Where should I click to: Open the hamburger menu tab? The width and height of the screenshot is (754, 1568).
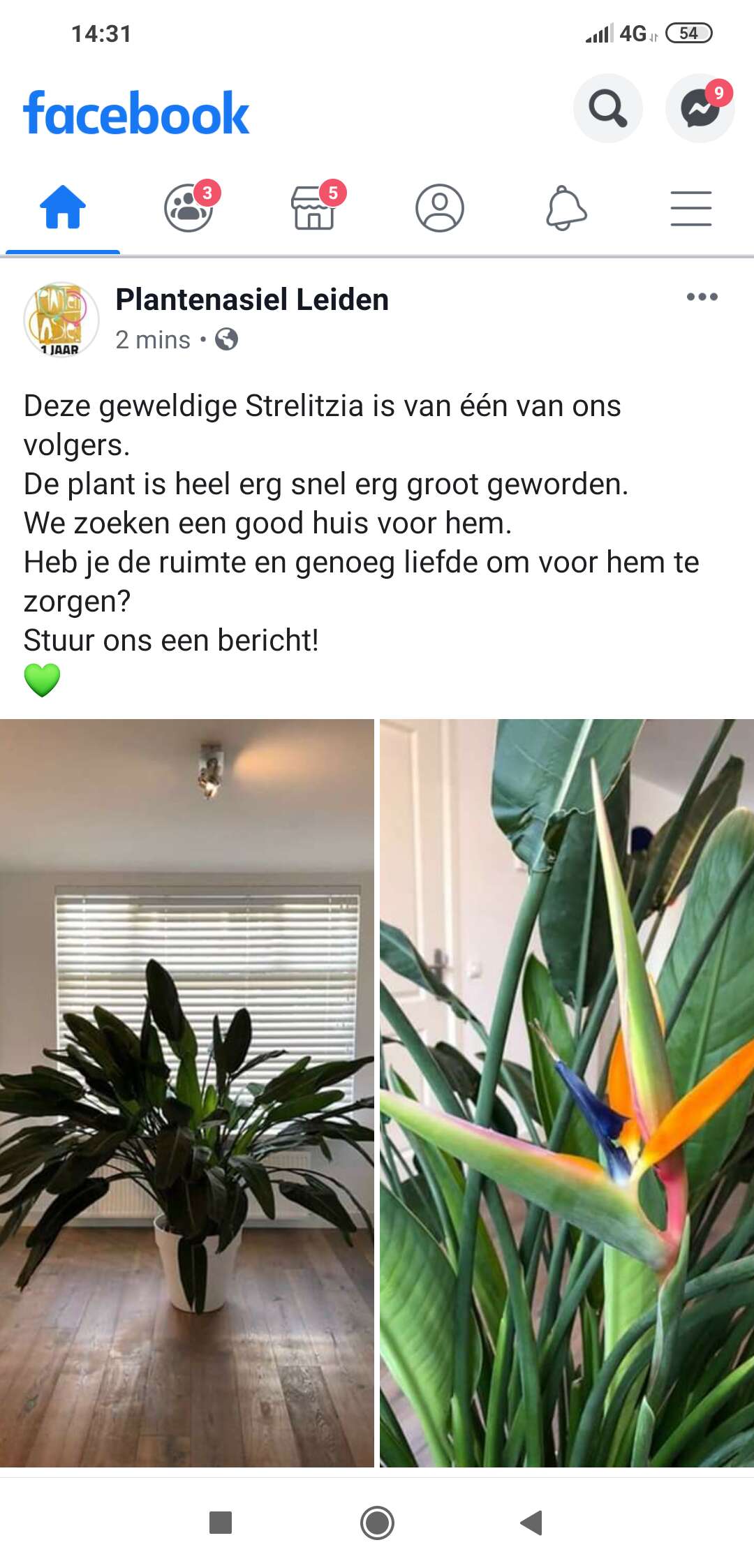click(x=691, y=208)
